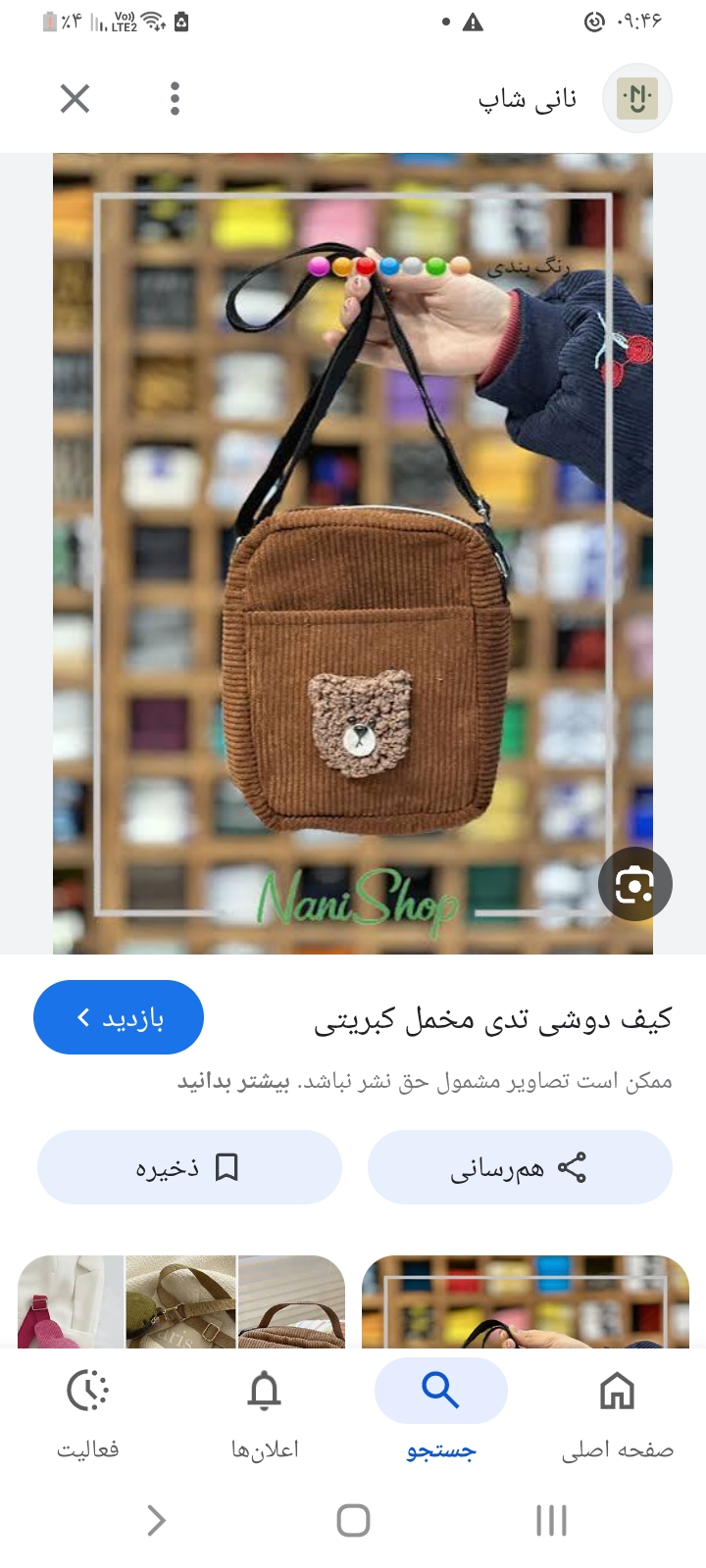The image size is (706, 1568).
Task: Open the three-dot overflow menu
Action: point(175,98)
